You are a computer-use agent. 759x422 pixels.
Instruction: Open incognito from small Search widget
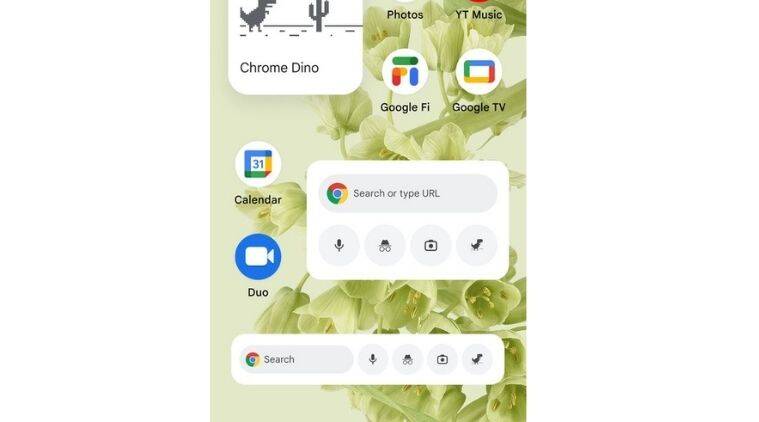407,359
